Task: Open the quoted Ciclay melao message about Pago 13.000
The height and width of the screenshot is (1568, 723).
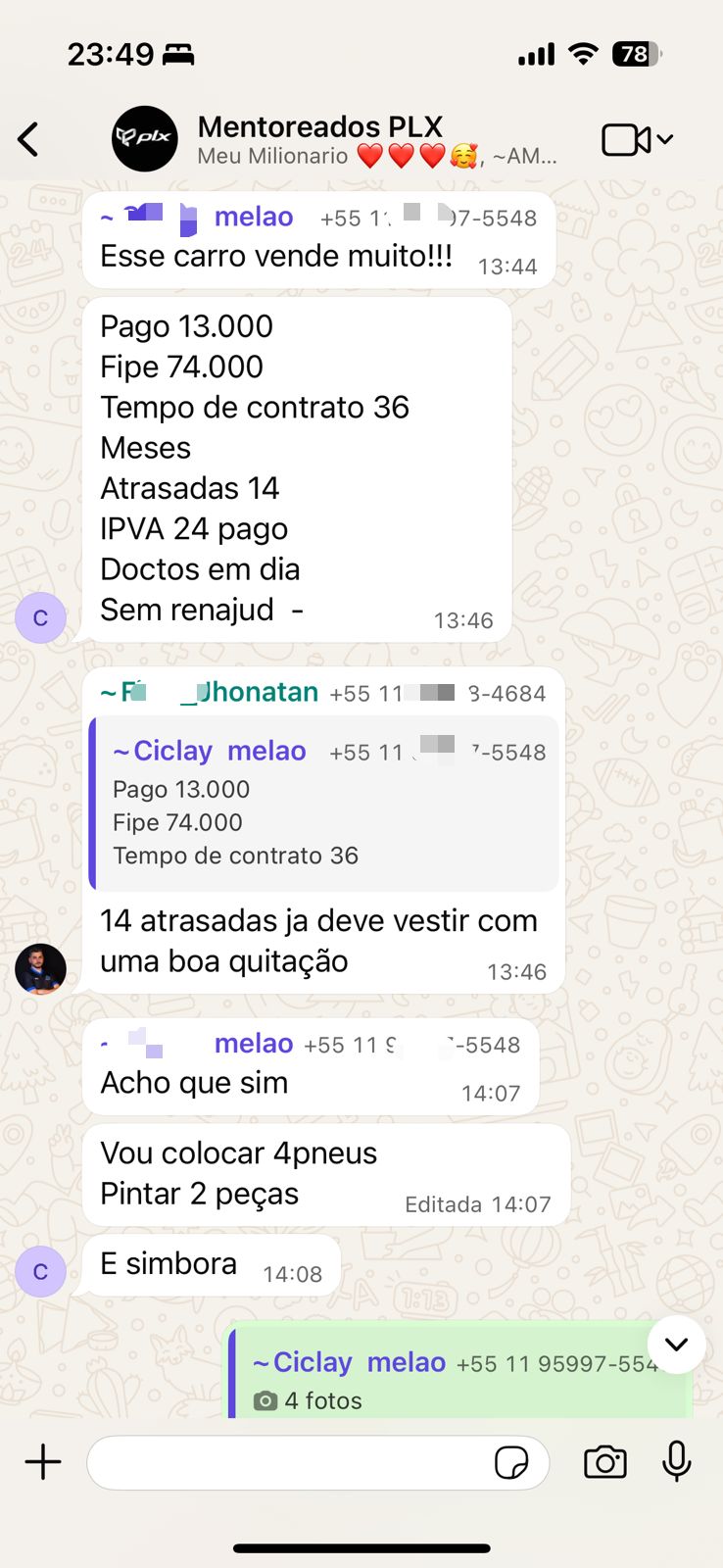Action: click(323, 804)
